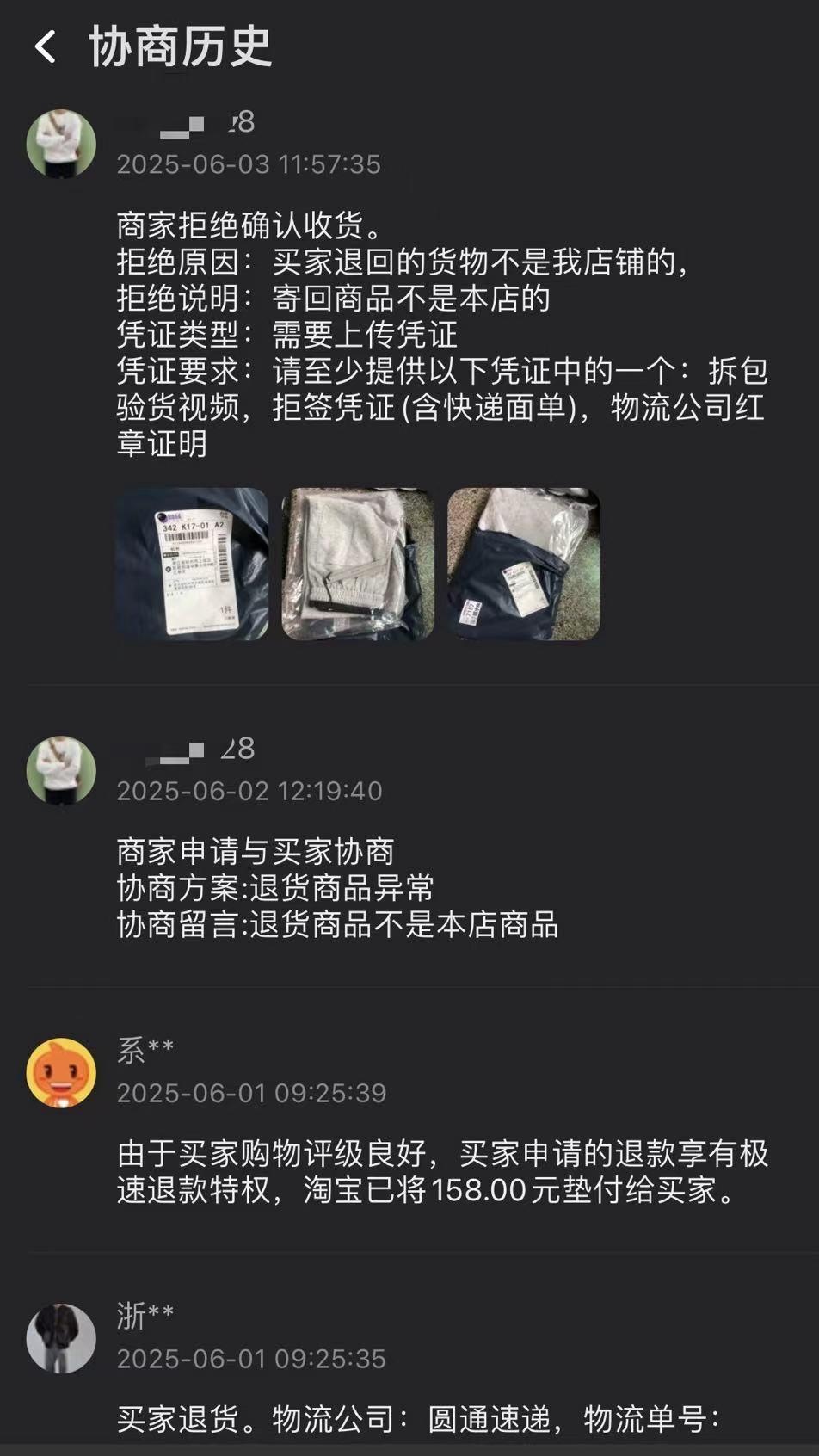Screen dimensions: 819x1456
Task: Go back from negotiation history
Action: 45,46
